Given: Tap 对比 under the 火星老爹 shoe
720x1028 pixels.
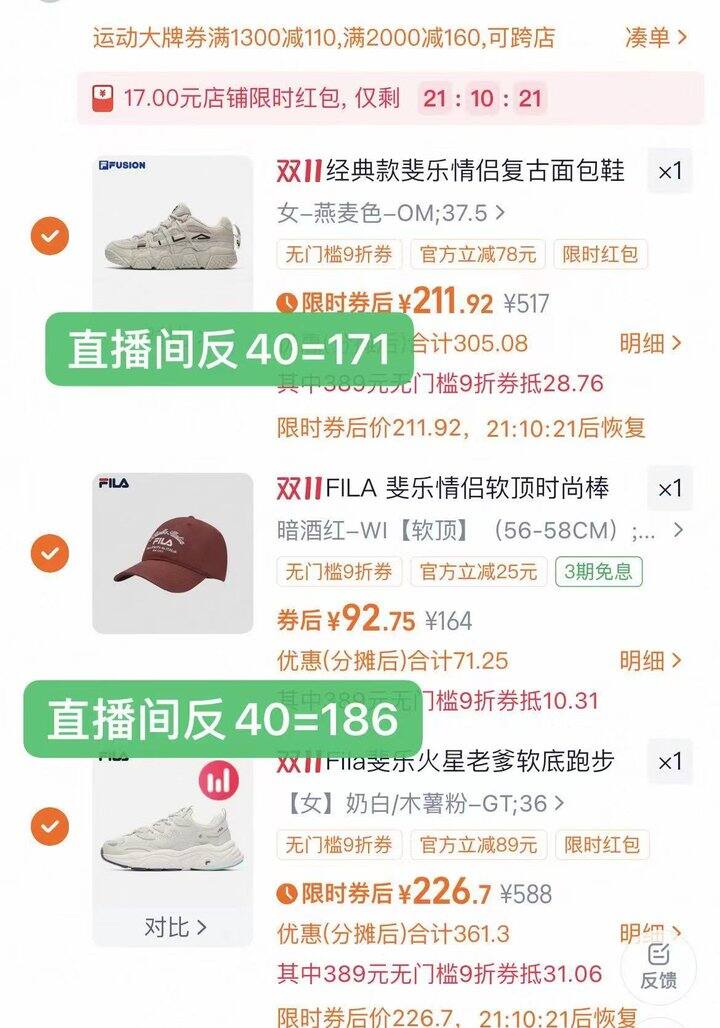Looking at the screenshot, I should (174, 927).
